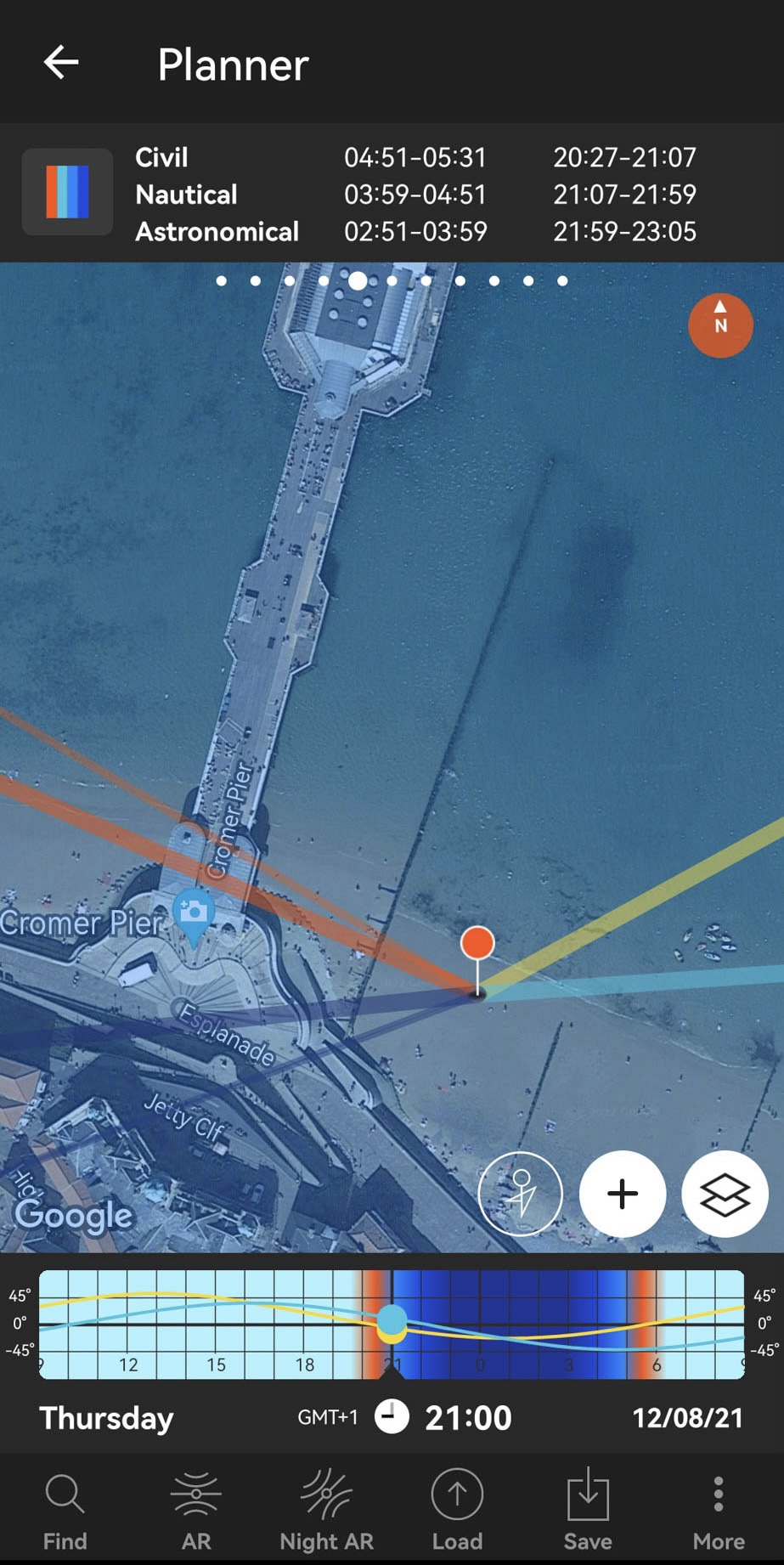Image resolution: width=784 pixels, height=1565 pixels.
Task: Change the time 21:00
Action: (x=468, y=1417)
